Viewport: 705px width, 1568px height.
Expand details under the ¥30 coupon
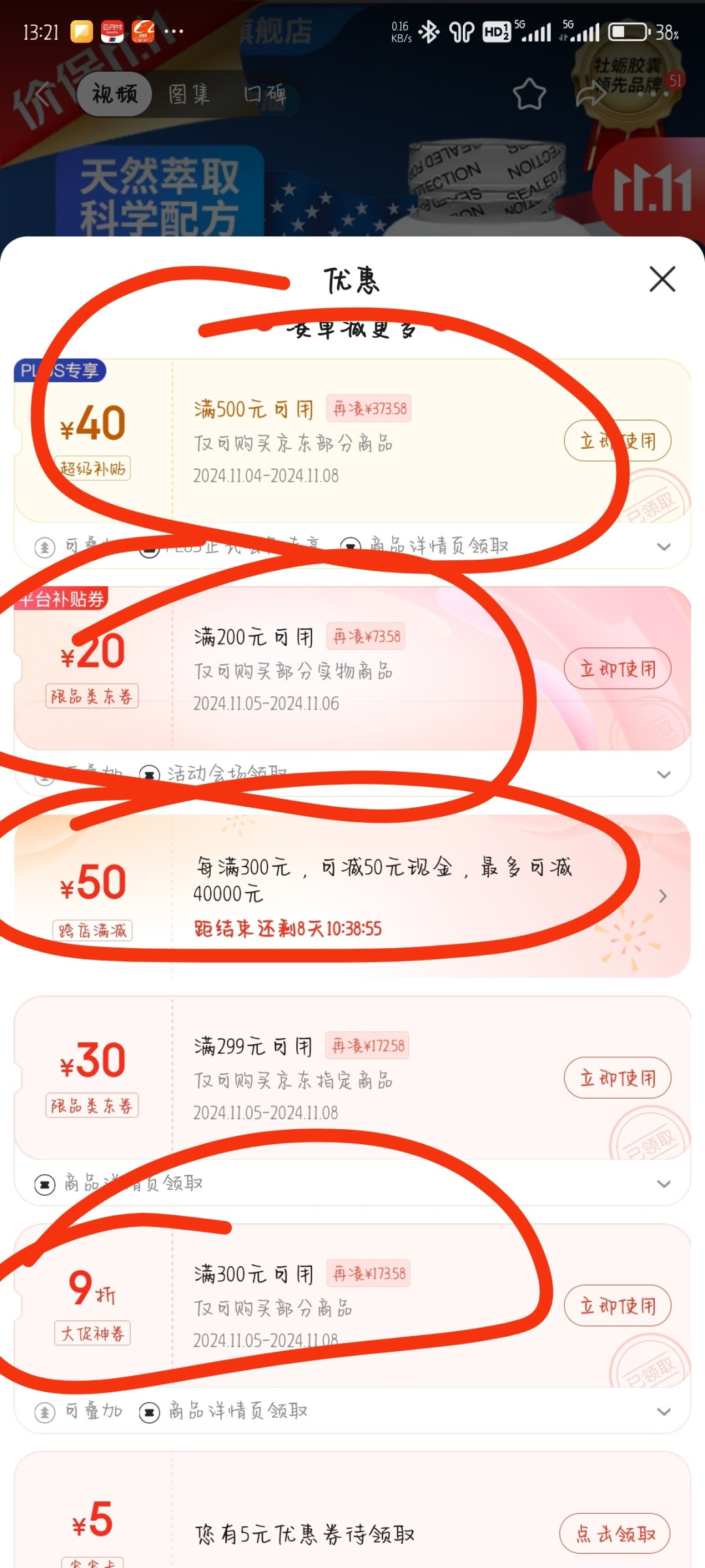point(664,1183)
